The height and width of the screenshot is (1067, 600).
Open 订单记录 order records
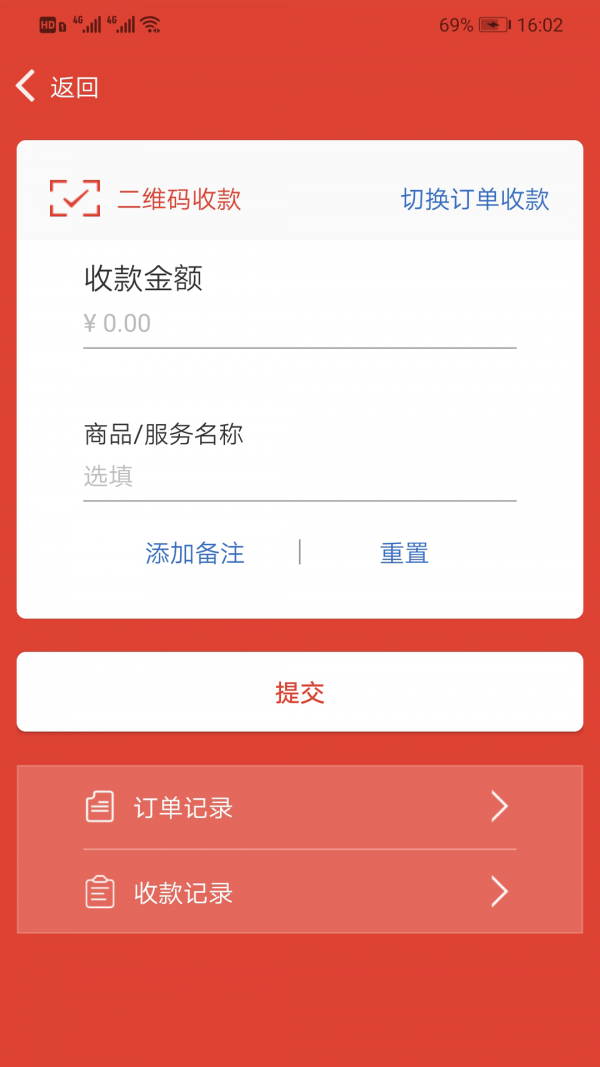(299, 807)
